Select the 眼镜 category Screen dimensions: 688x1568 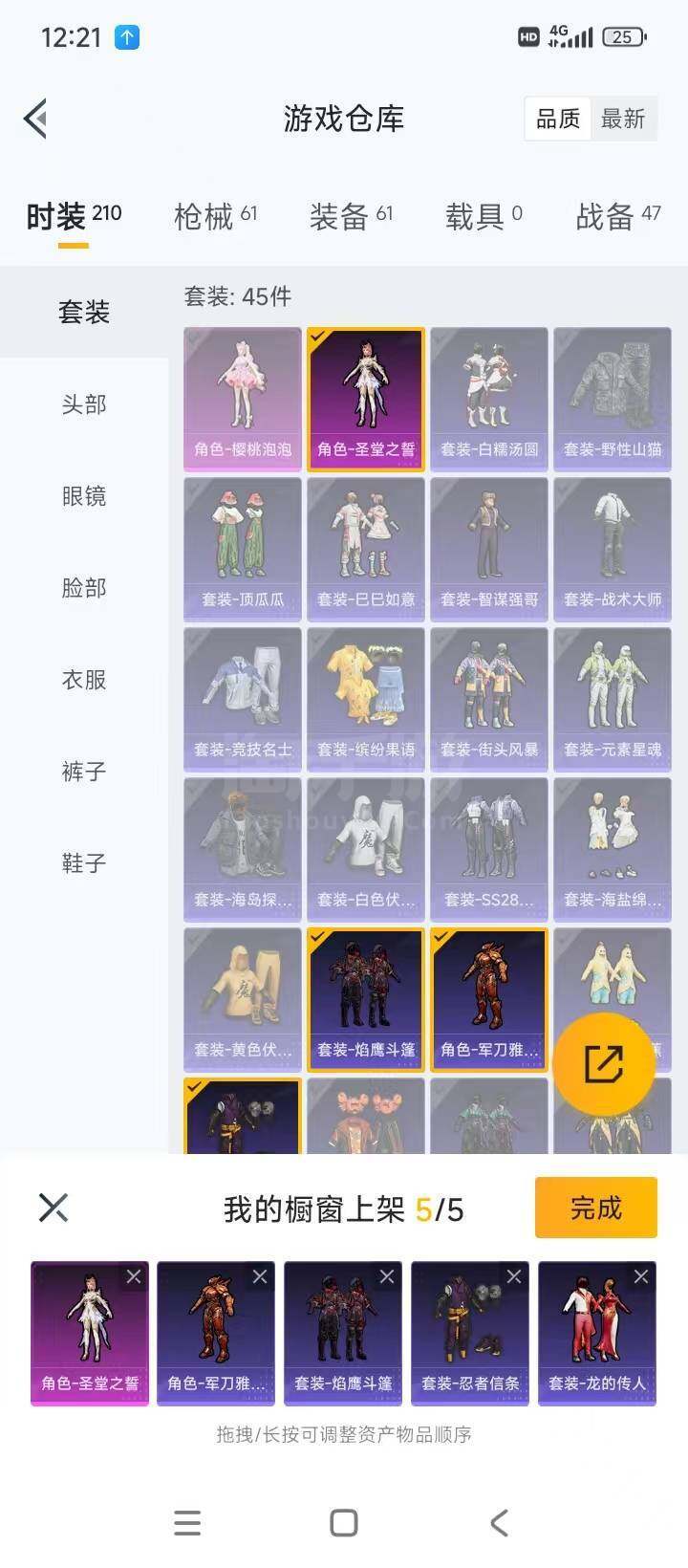pos(84,496)
